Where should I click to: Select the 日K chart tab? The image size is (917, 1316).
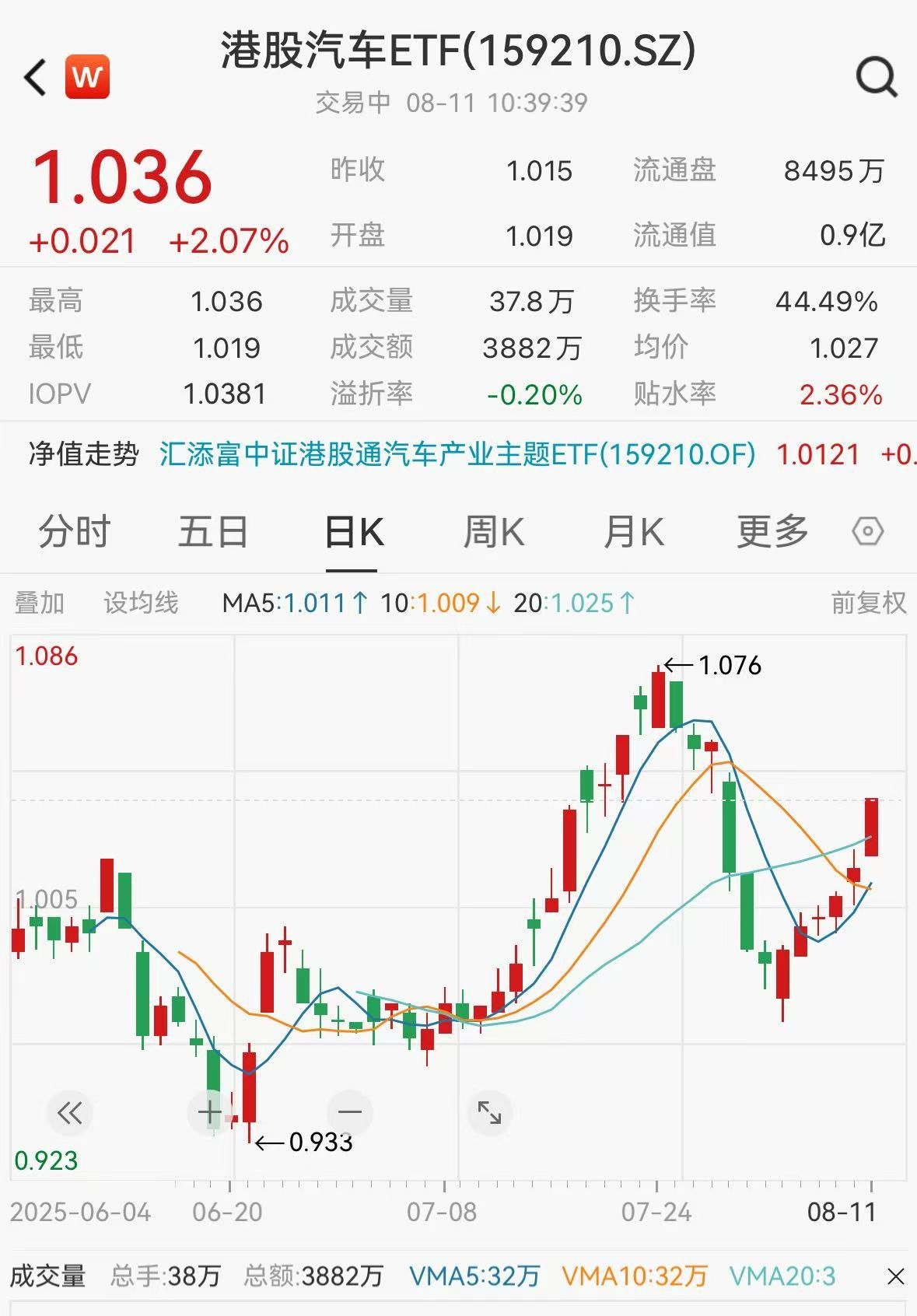[x=354, y=533]
